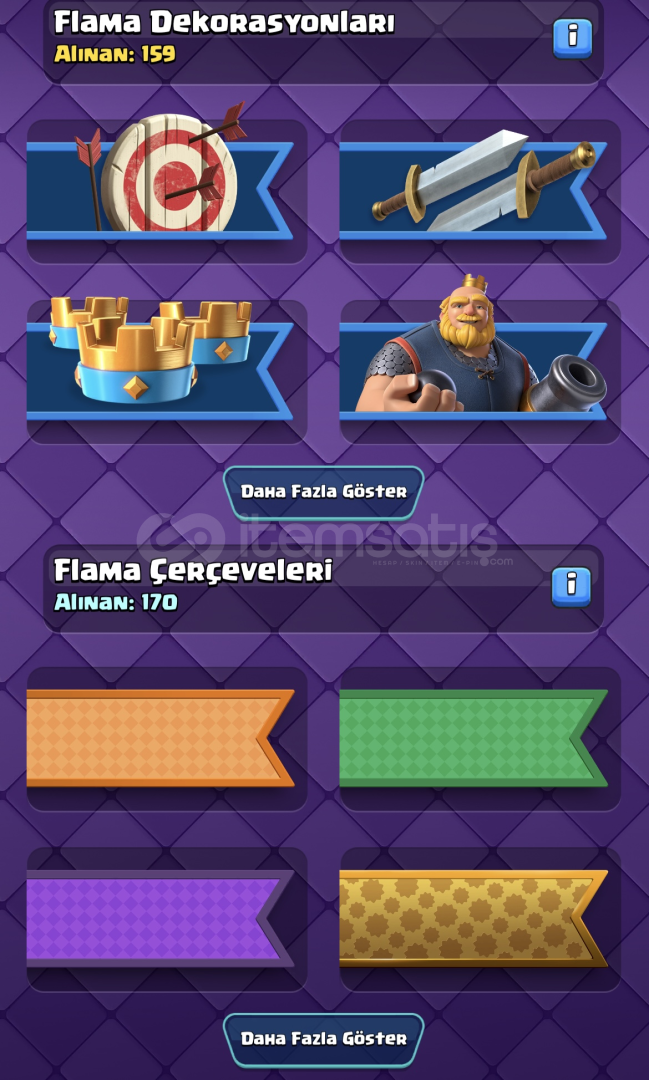The image size is (649, 1080).
Task: Open info for Flama Çerçeveleri
Action: (571, 586)
